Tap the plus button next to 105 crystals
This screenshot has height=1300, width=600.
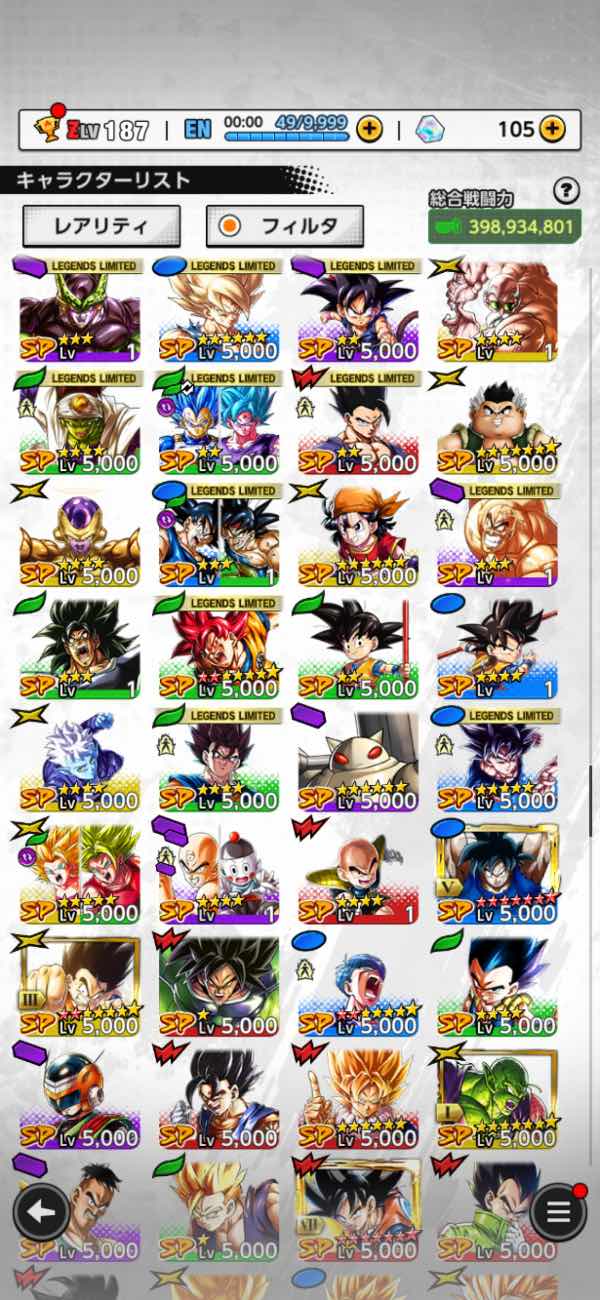(x=551, y=129)
